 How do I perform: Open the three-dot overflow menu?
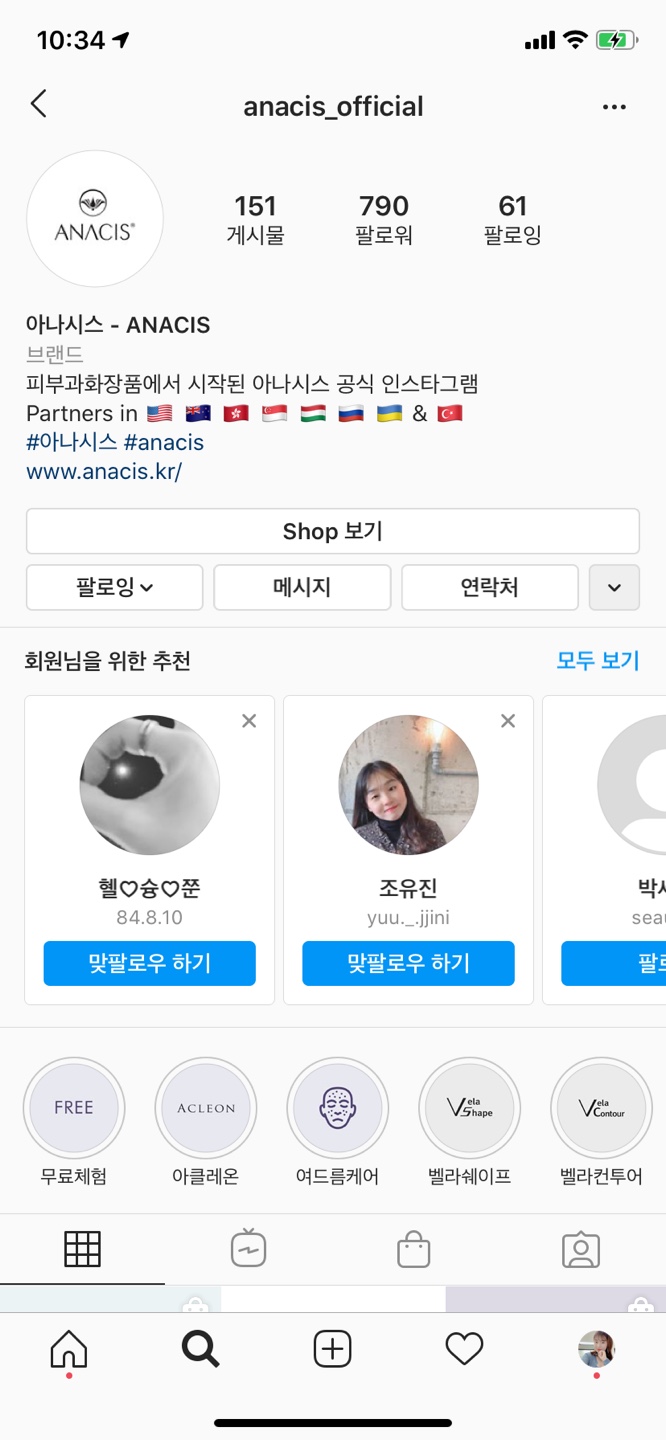pyautogui.click(x=614, y=107)
